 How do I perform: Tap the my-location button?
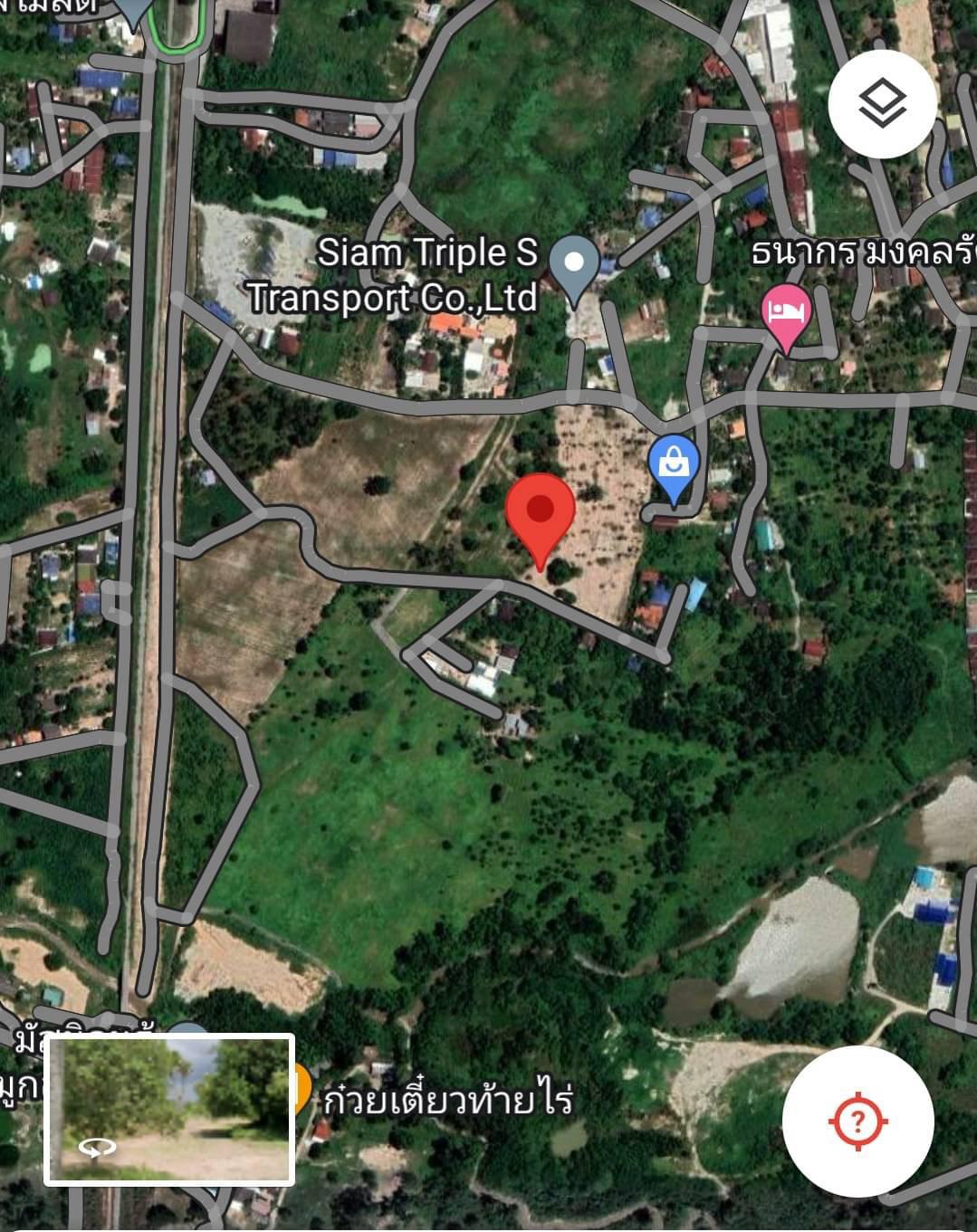857,1122
